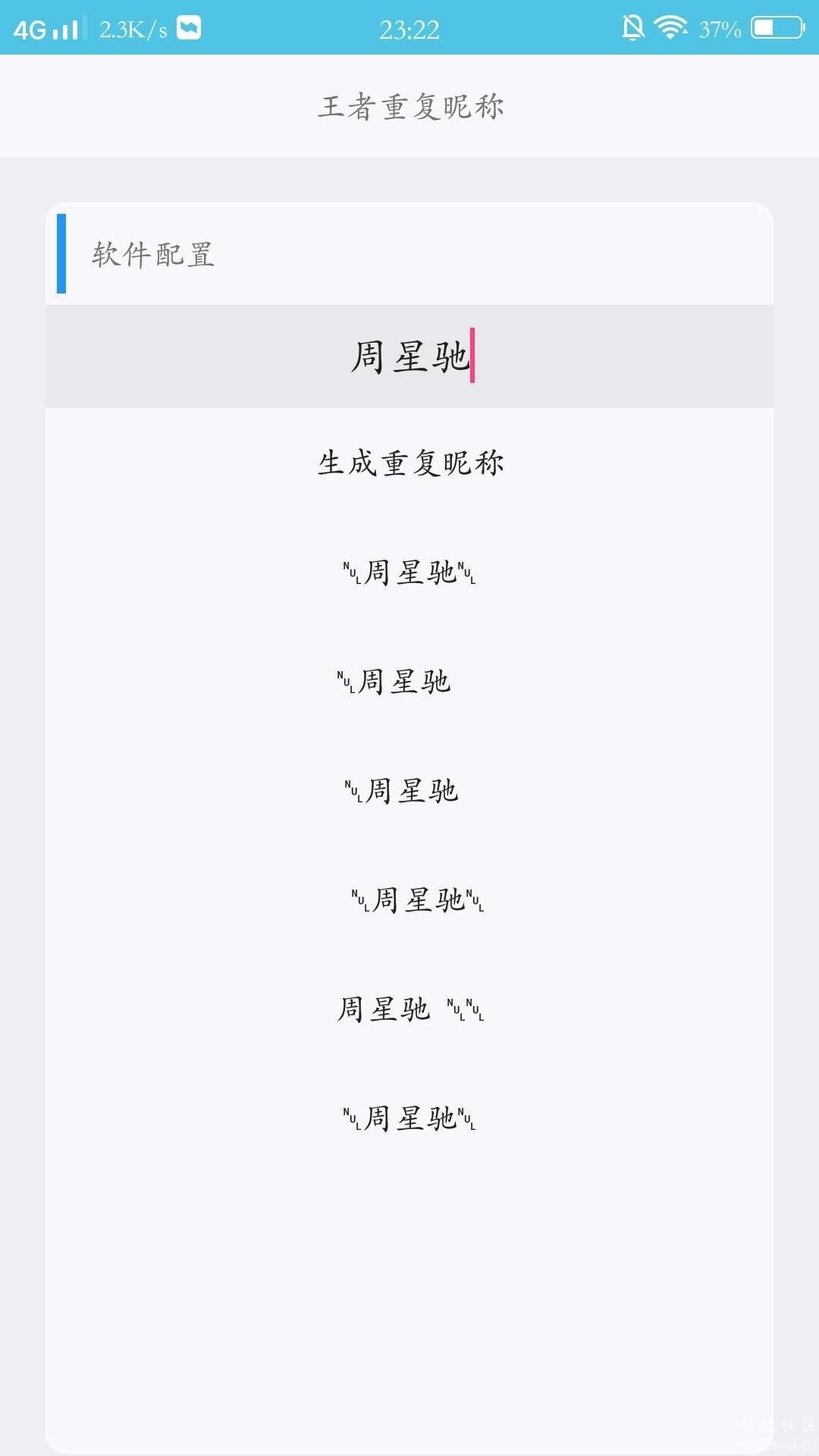Tap the 生成重复昵称 button
Screen dimensions: 819x1456
pyautogui.click(x=409, y=463)
